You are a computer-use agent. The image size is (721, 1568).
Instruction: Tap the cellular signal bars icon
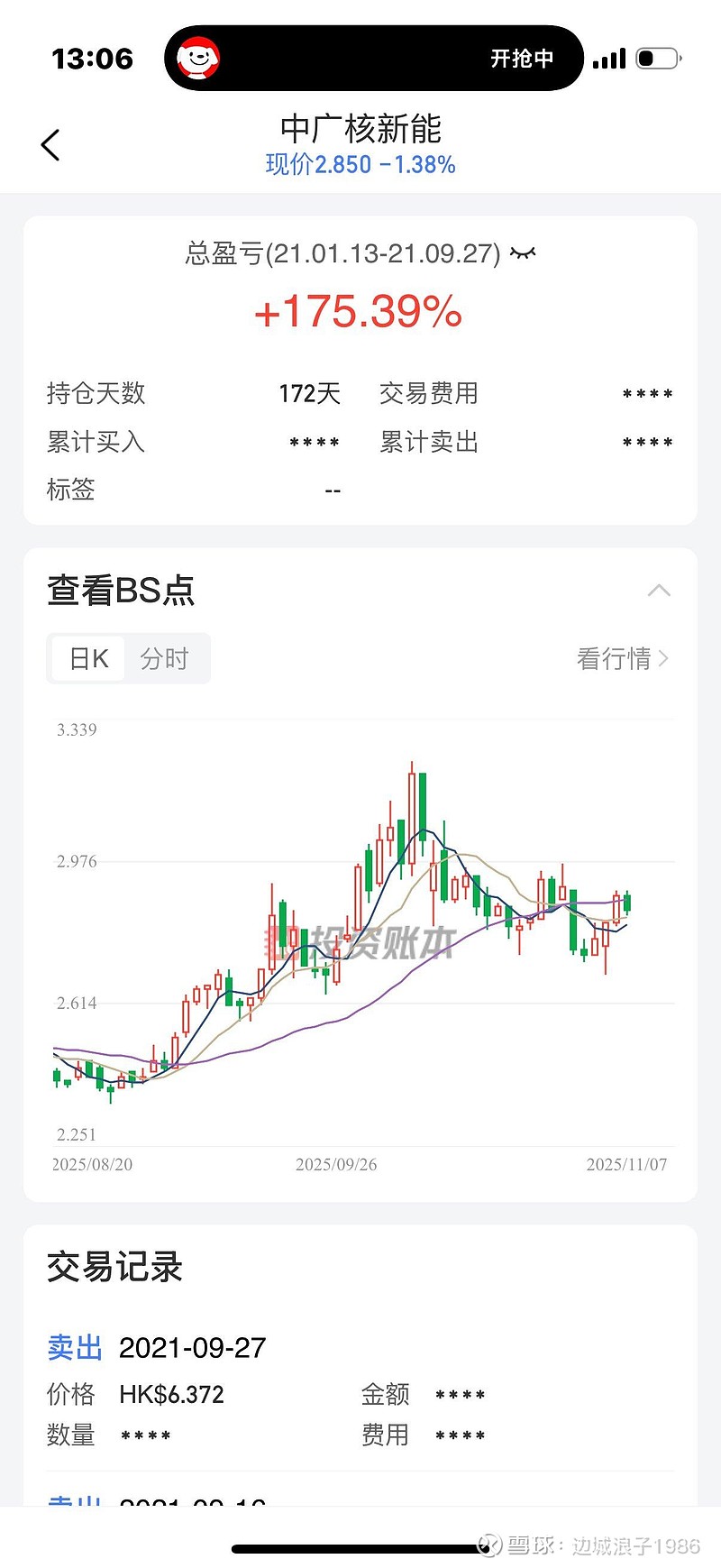point(610,56)
